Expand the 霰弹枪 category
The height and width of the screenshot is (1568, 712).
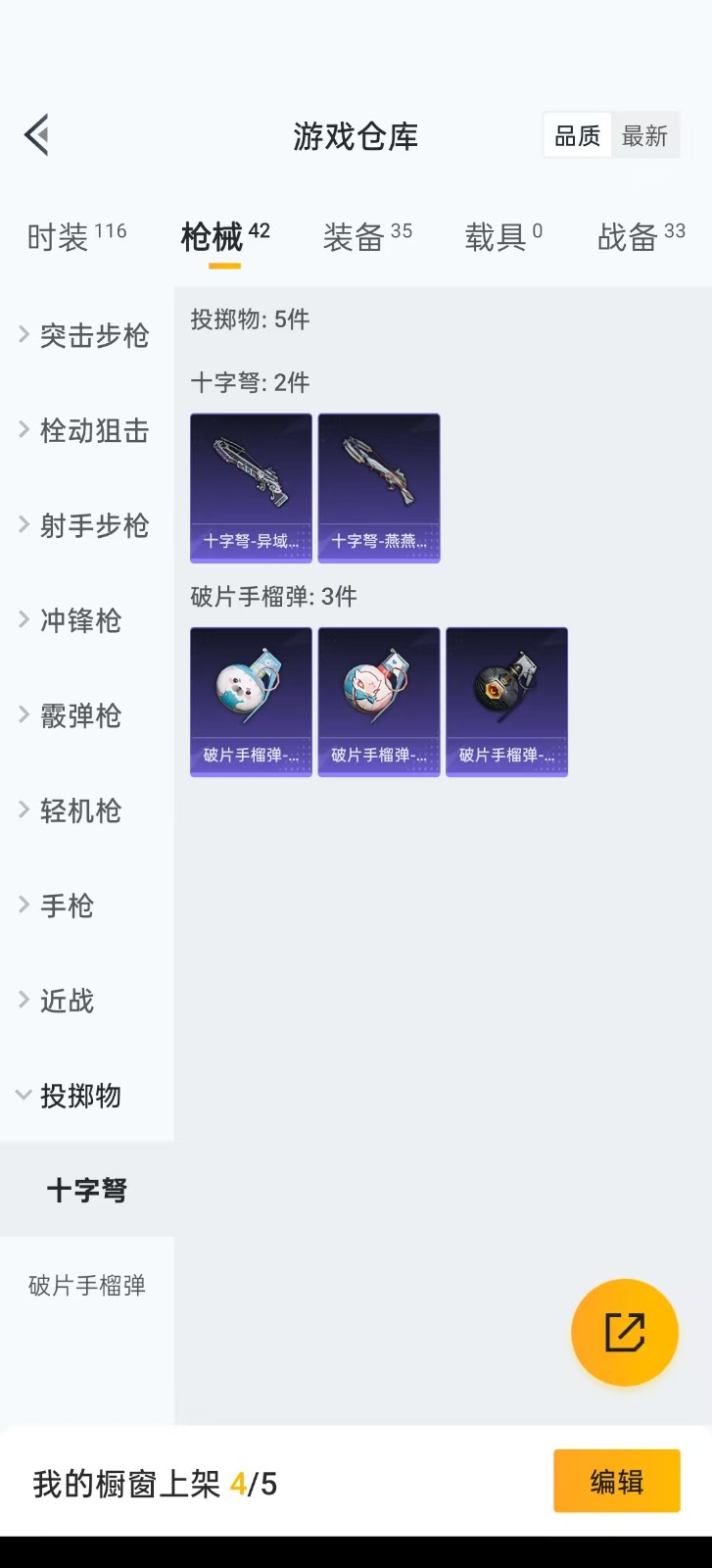78,715
